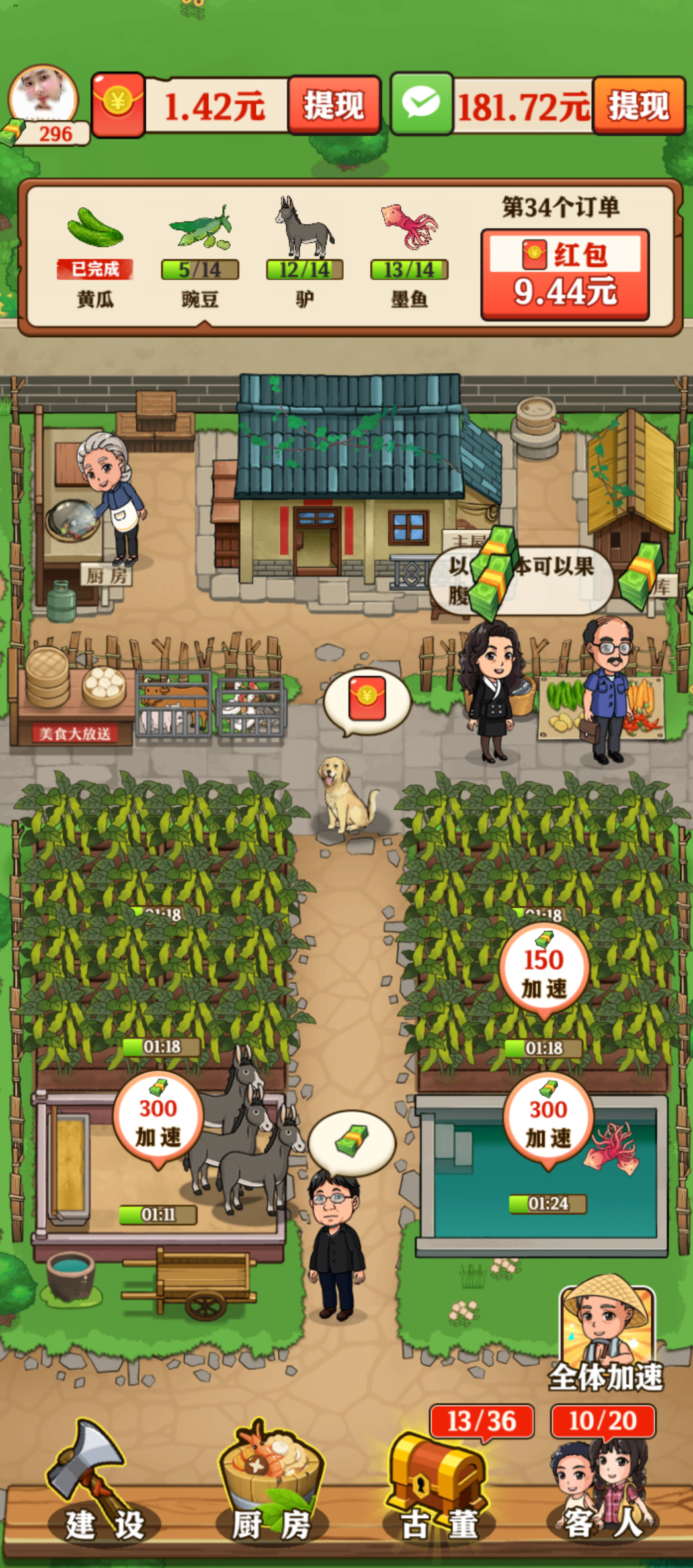Tap 全体加速 to speed up everything

606,1333
